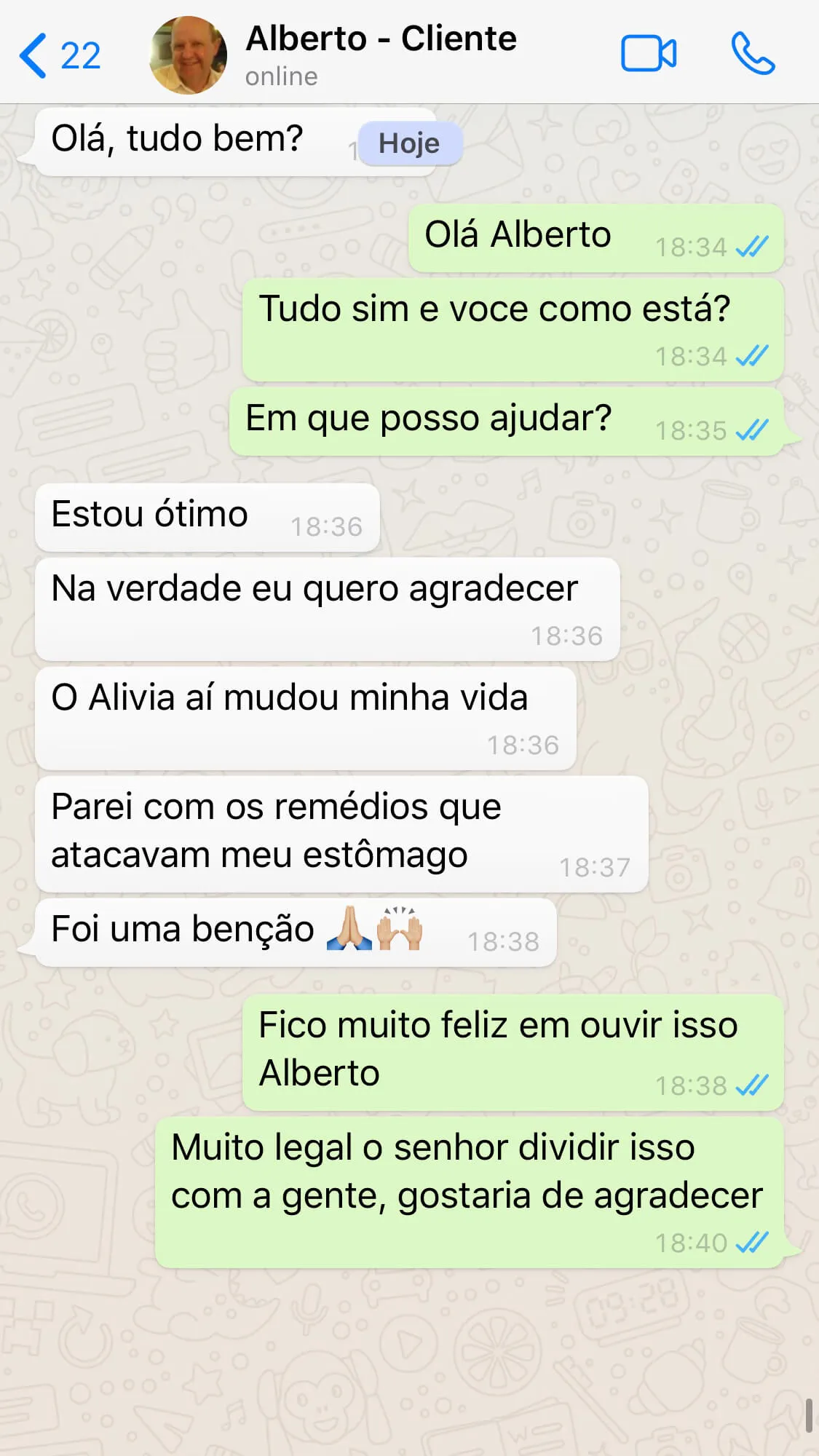Tap the raised hands emoji in the message
Screen dimensions: 819x1456
[403, 928]
